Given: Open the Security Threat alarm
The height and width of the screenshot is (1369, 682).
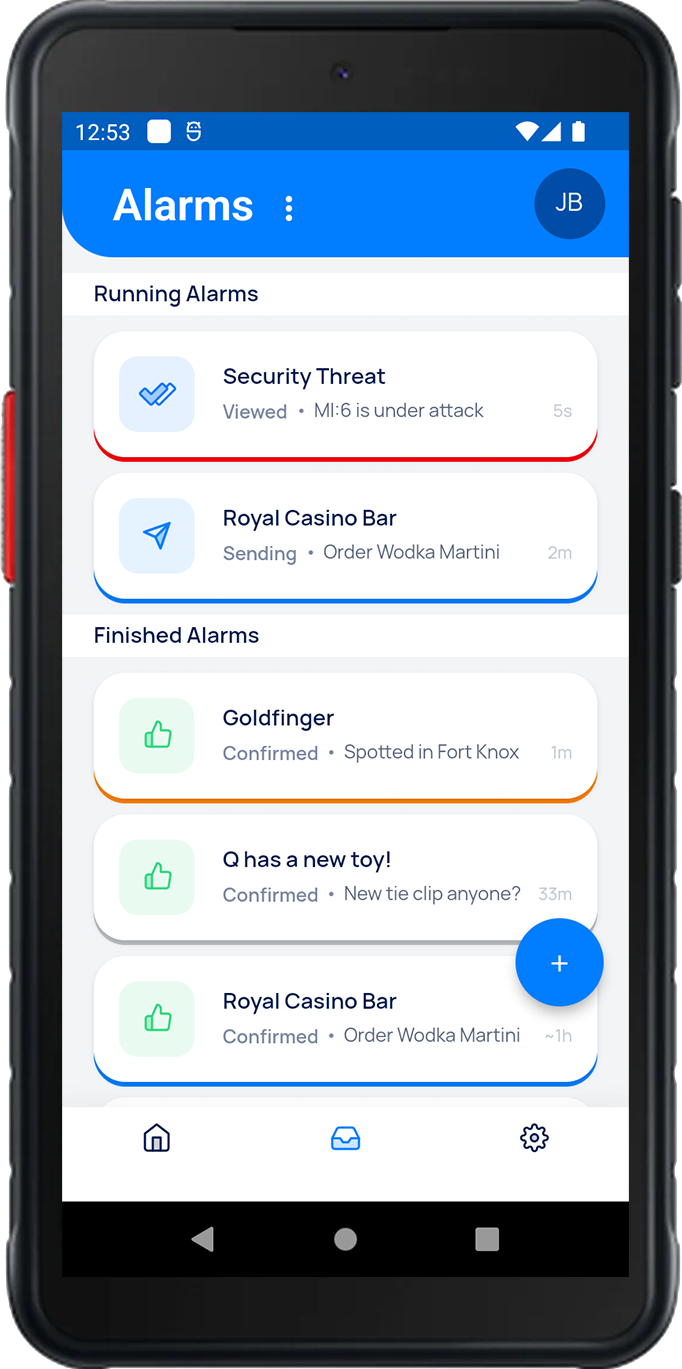Looking at the screenshot, I should (x=345, y=394).
